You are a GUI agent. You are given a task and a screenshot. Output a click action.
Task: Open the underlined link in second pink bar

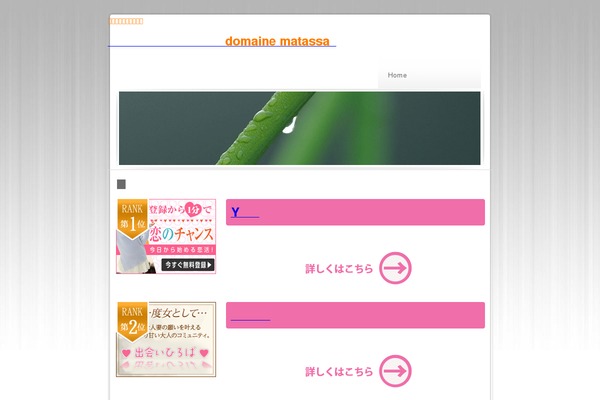click(250, 317)
